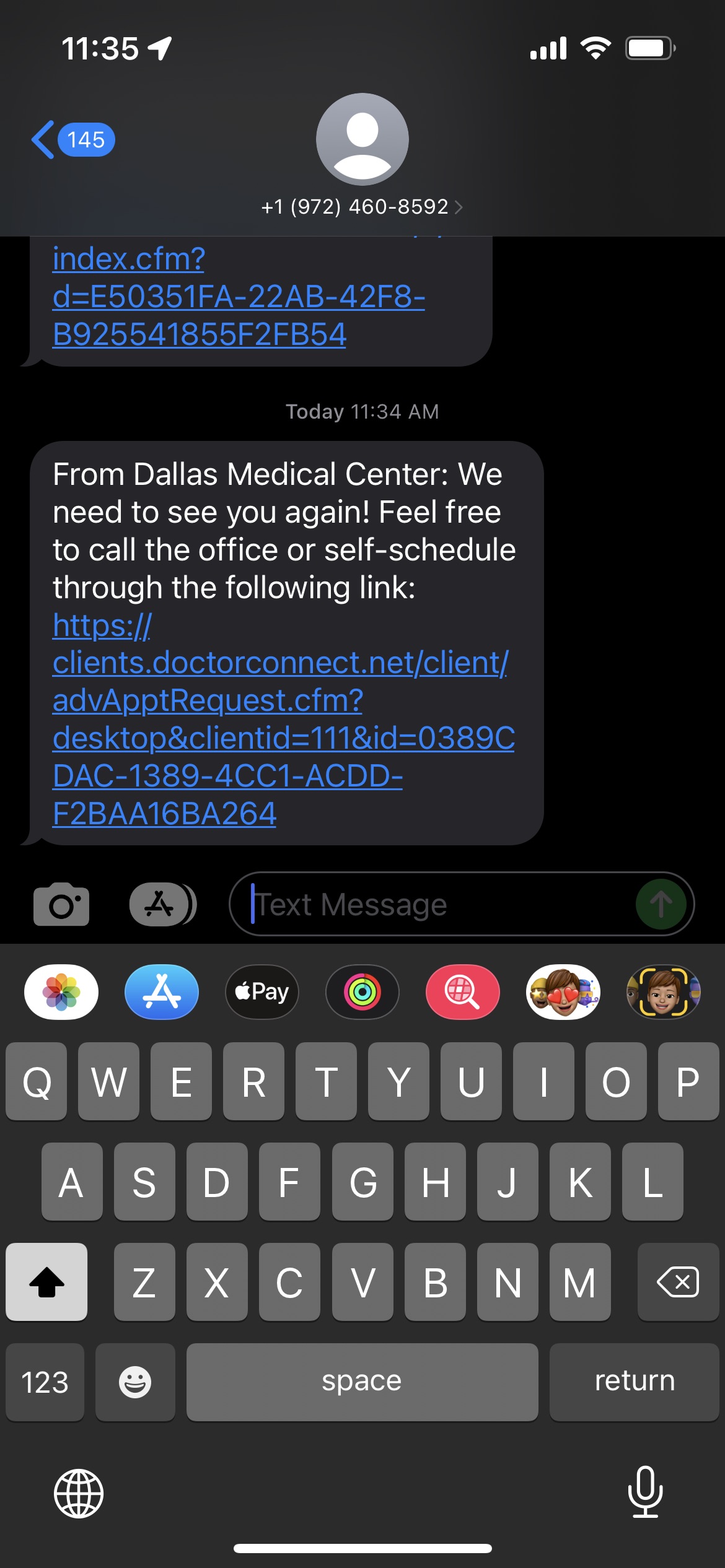
Task: Open the camera to attach a photo
Action: tap(61, 904)
